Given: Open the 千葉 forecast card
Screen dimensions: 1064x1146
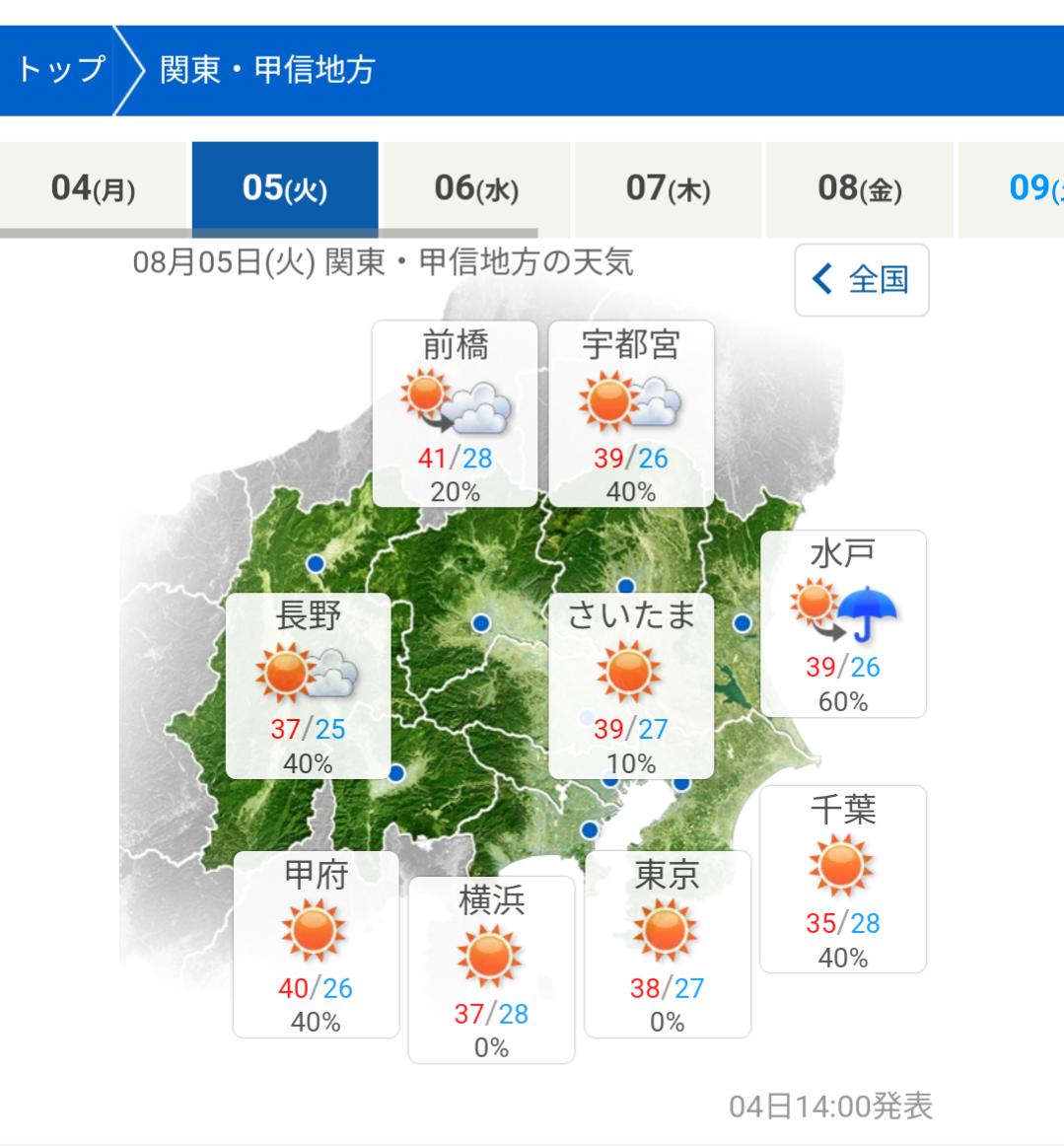Looking at the screenshot, I should [842, 879].
